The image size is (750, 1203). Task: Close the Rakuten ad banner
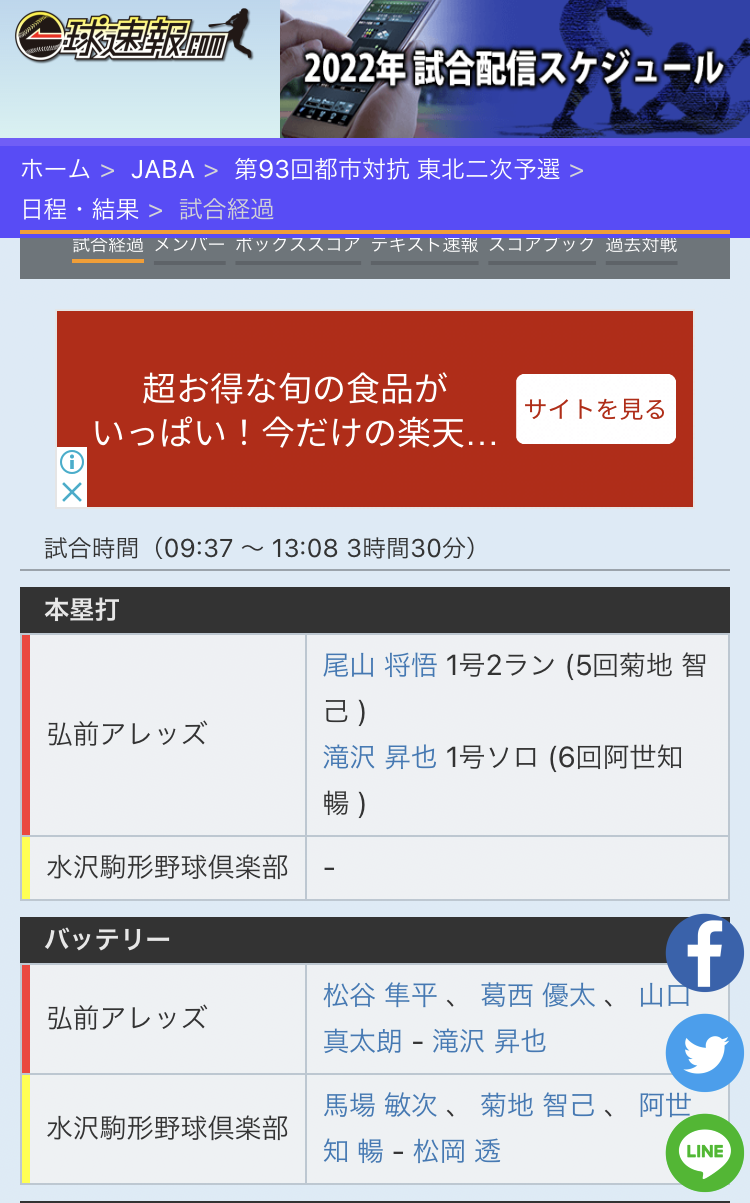click(71, 492)
